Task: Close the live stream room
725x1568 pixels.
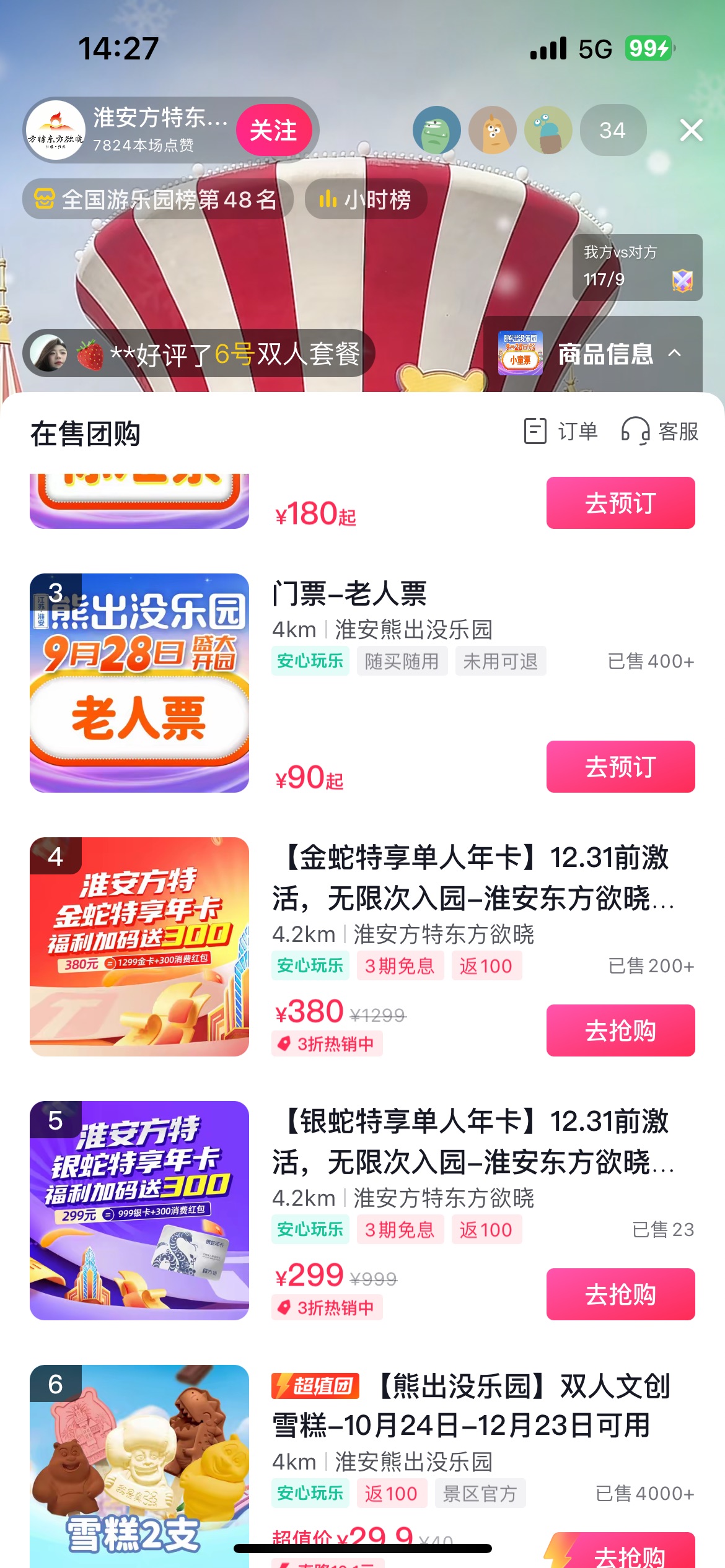Action: pyautogui.click(x=691, y=131)
